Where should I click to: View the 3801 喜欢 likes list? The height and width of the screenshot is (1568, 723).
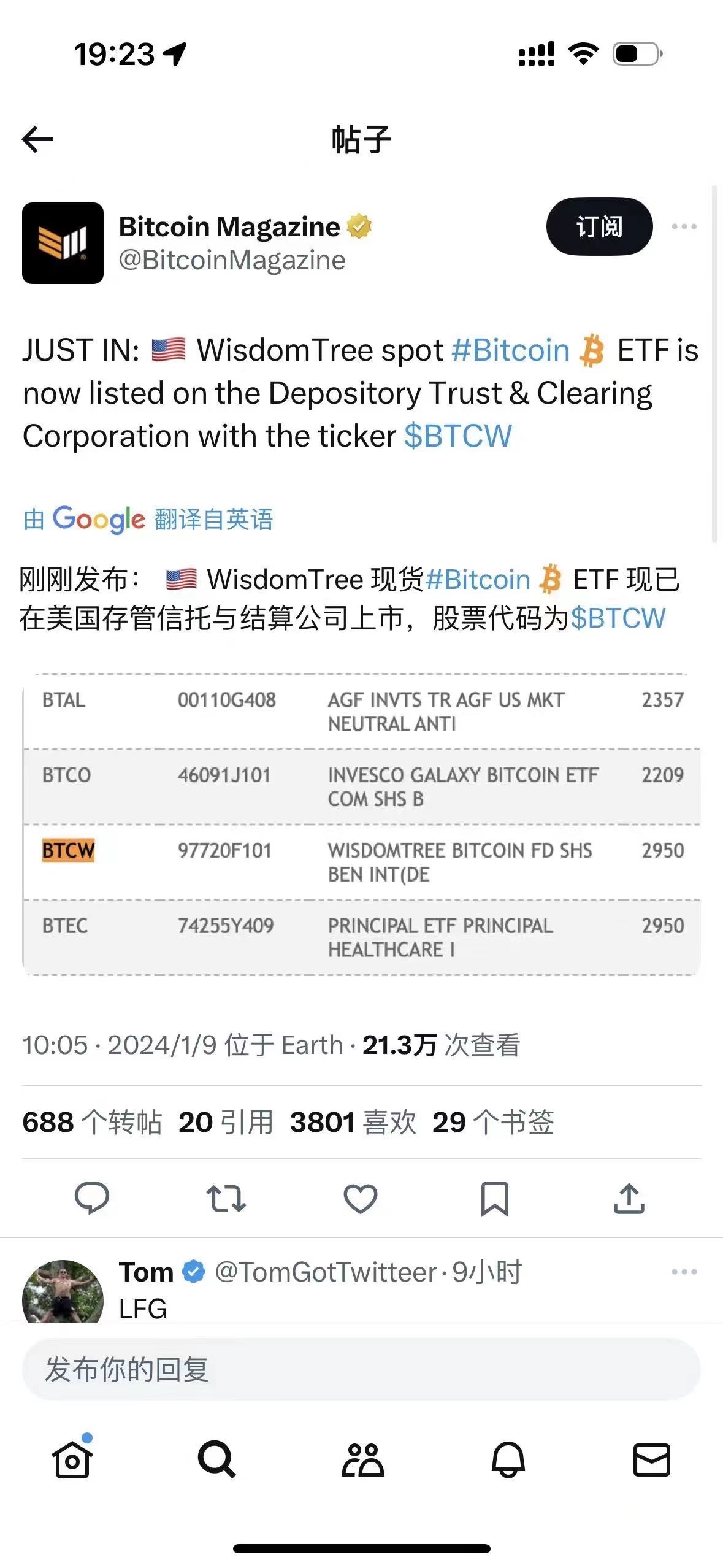point(353,1122)
